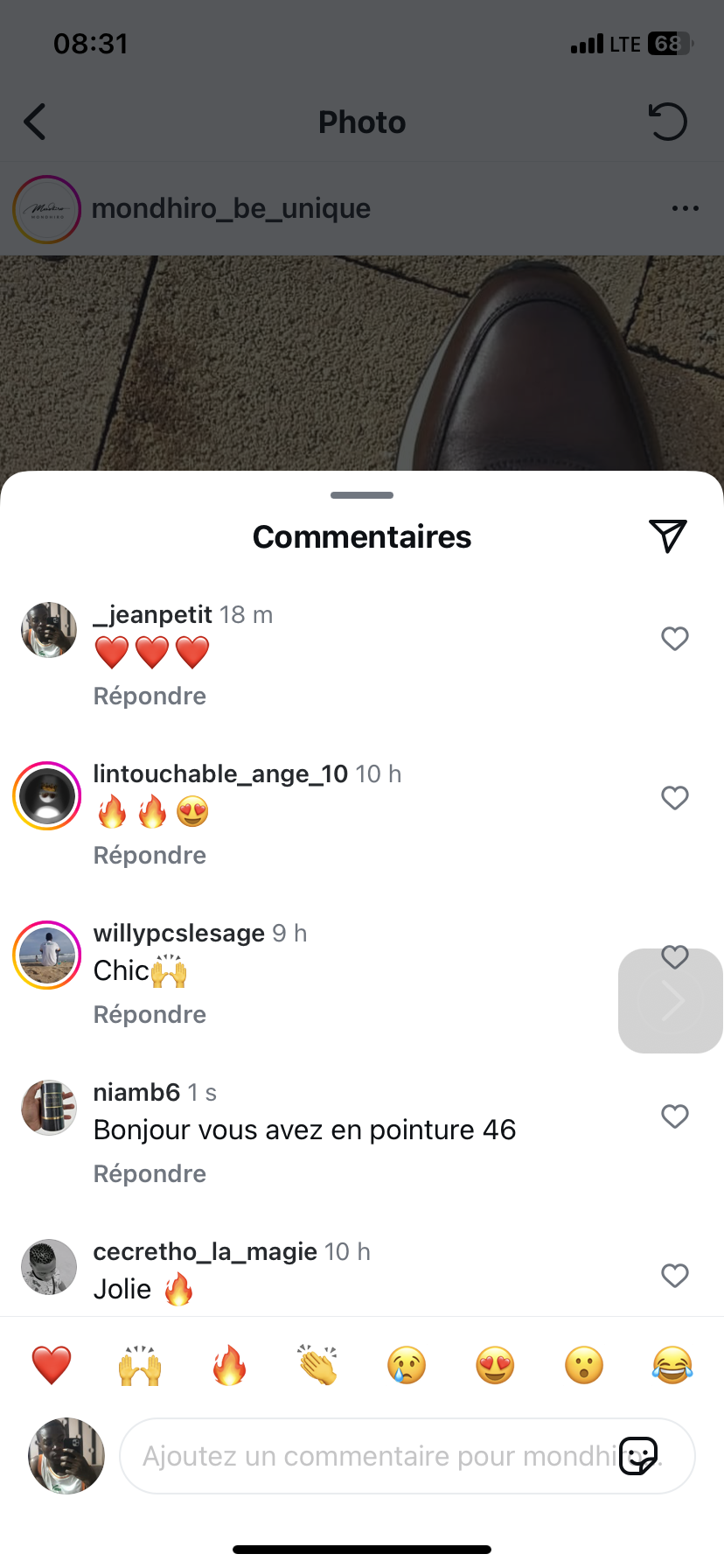Like niamb6's comment about pointure 46
Image resolution: width=724 pixels, height=1568 pixels.
[x=674, y=1116]
